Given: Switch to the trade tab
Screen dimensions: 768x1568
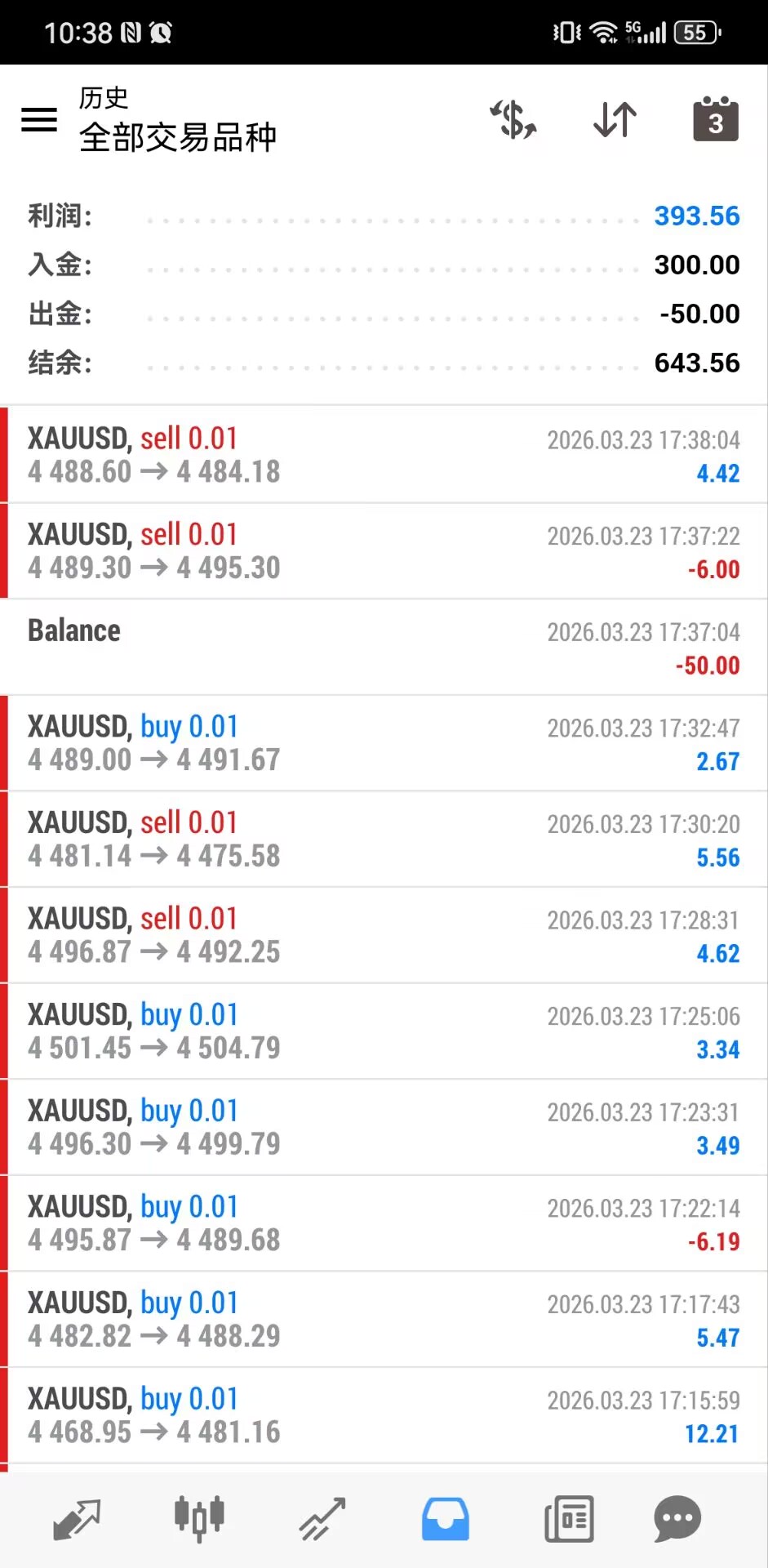Looking at the screenshot, I should coord(322,1519).
